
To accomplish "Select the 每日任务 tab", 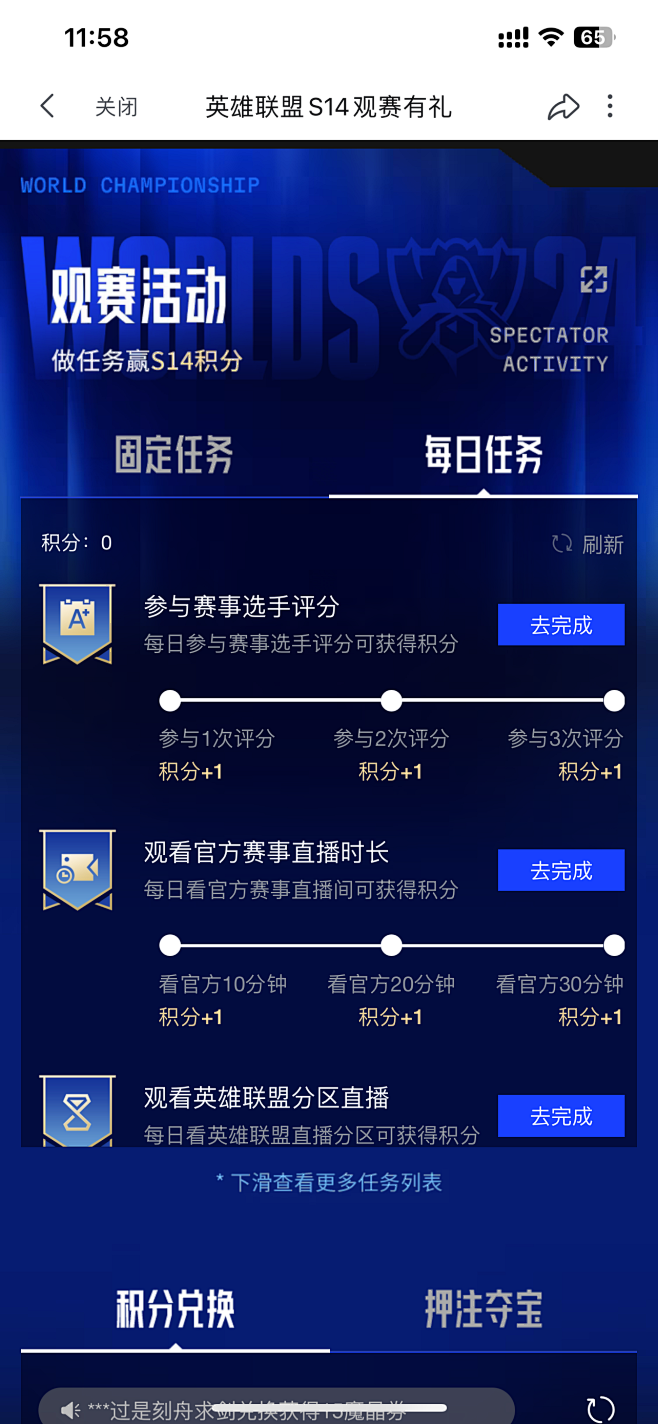I will [483, 456].
